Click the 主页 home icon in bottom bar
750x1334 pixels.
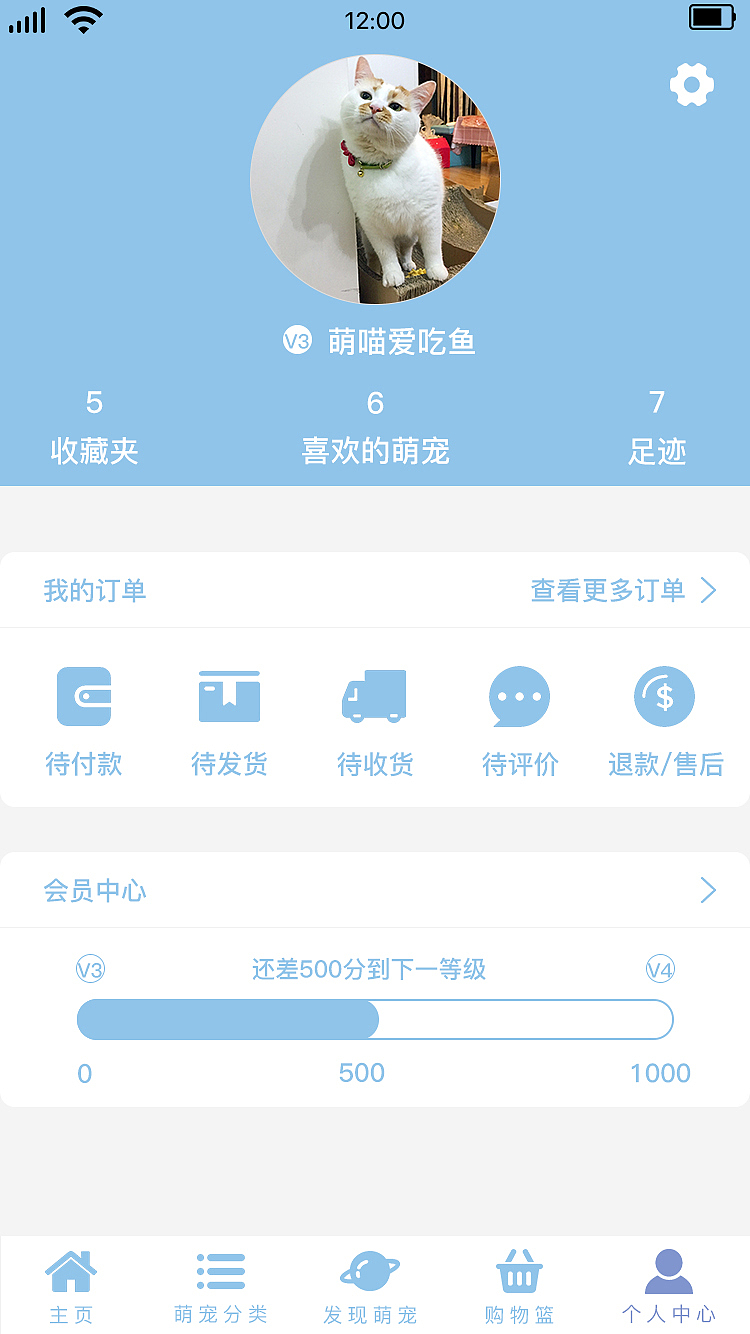(71, 1269)
